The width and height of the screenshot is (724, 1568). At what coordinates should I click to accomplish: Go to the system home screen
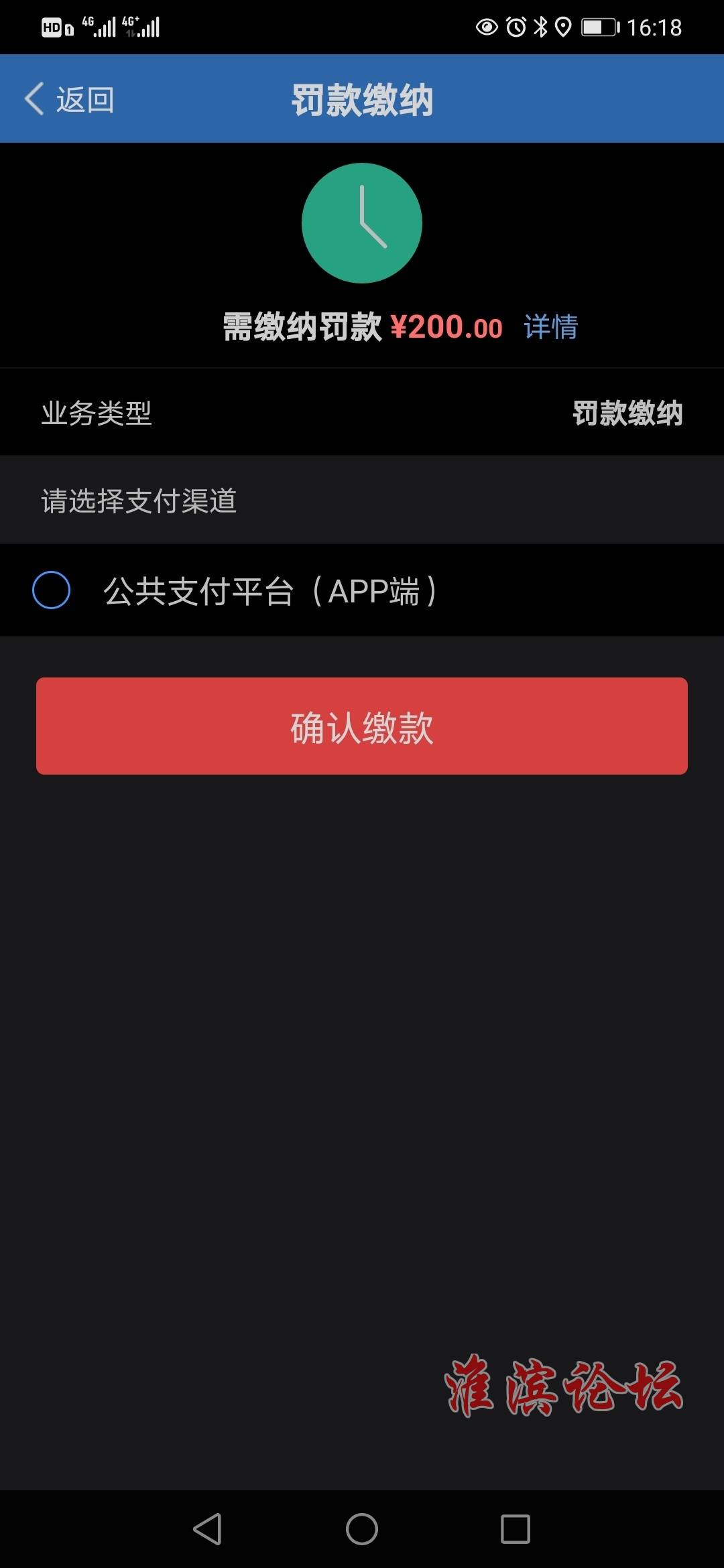[362, 1529]
